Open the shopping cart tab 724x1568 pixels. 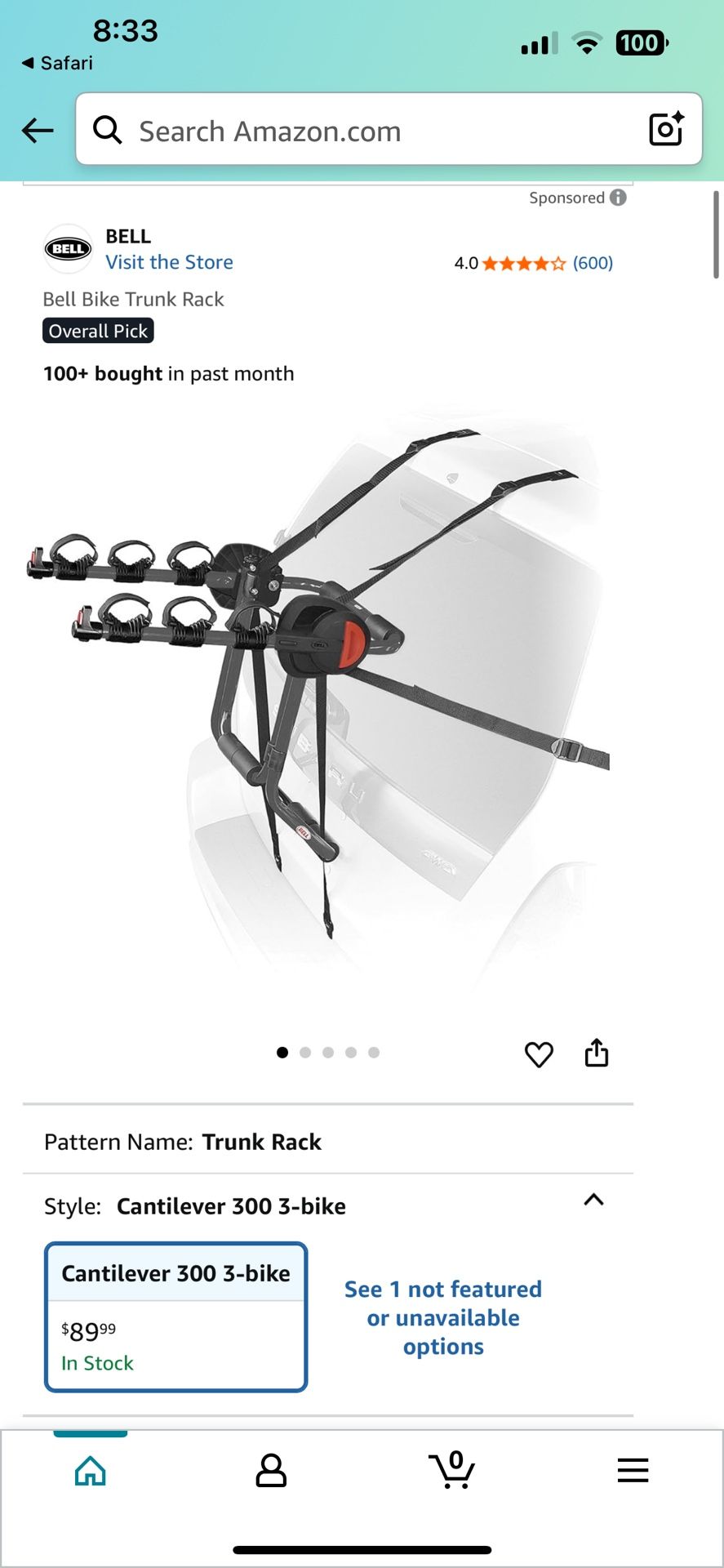click(x=452, y=1470)
